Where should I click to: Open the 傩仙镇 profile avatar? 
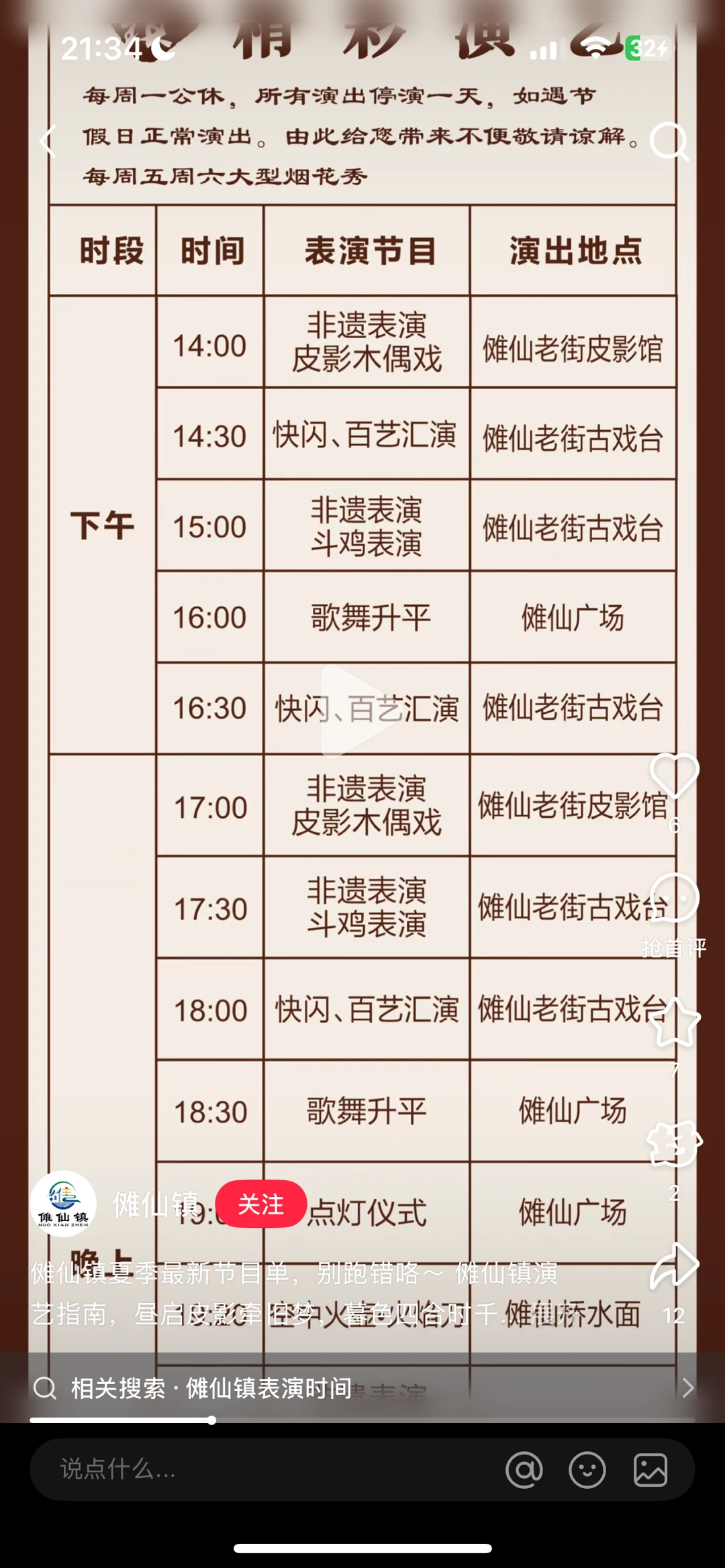coord(63,1204)
